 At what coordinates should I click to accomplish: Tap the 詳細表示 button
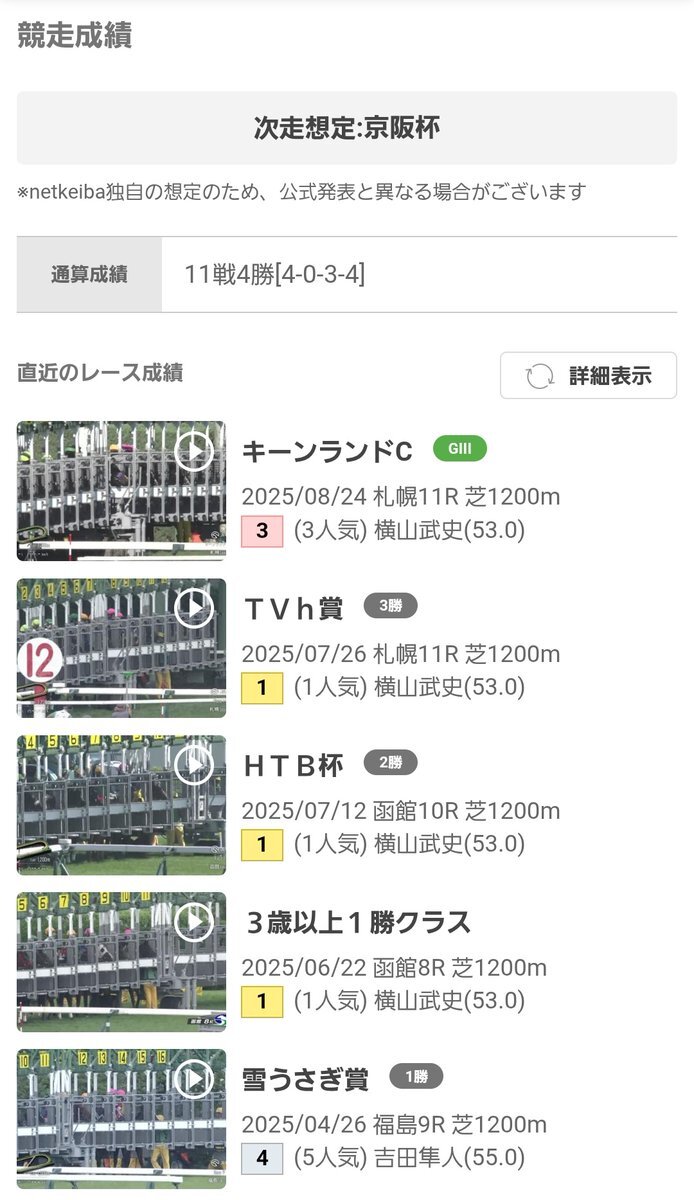pyautogui.click(x=588, y=376)
